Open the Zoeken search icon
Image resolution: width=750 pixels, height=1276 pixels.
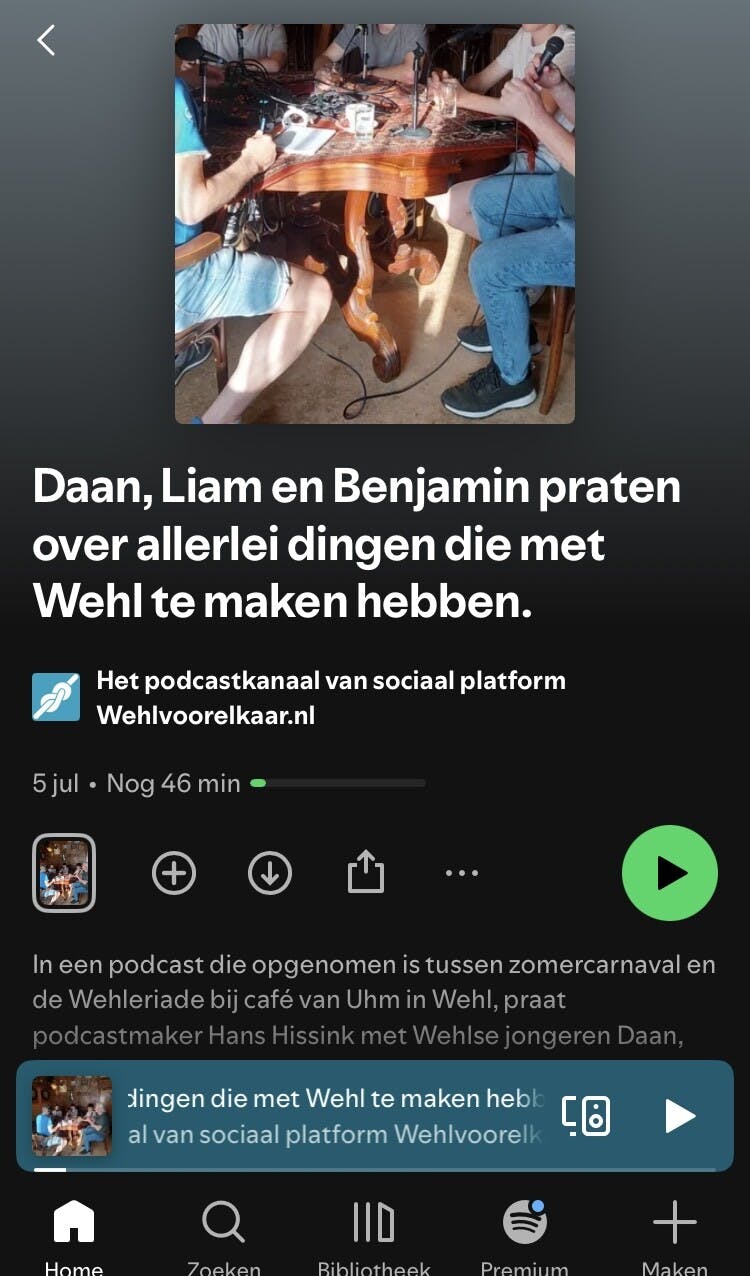pyautogui.click(x=222, y=1222)
